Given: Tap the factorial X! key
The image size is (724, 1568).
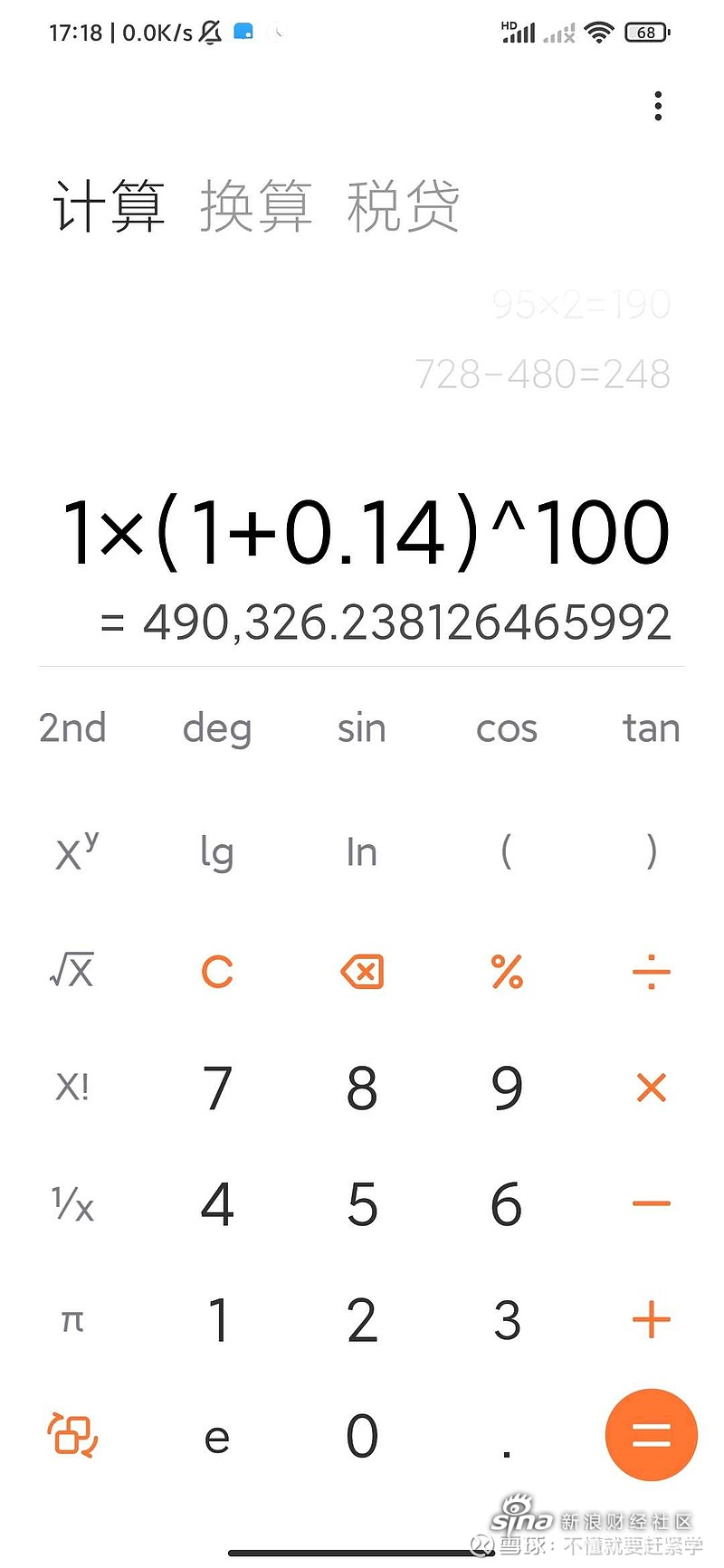Looking at the screenshot, I should coord(72,1087).
